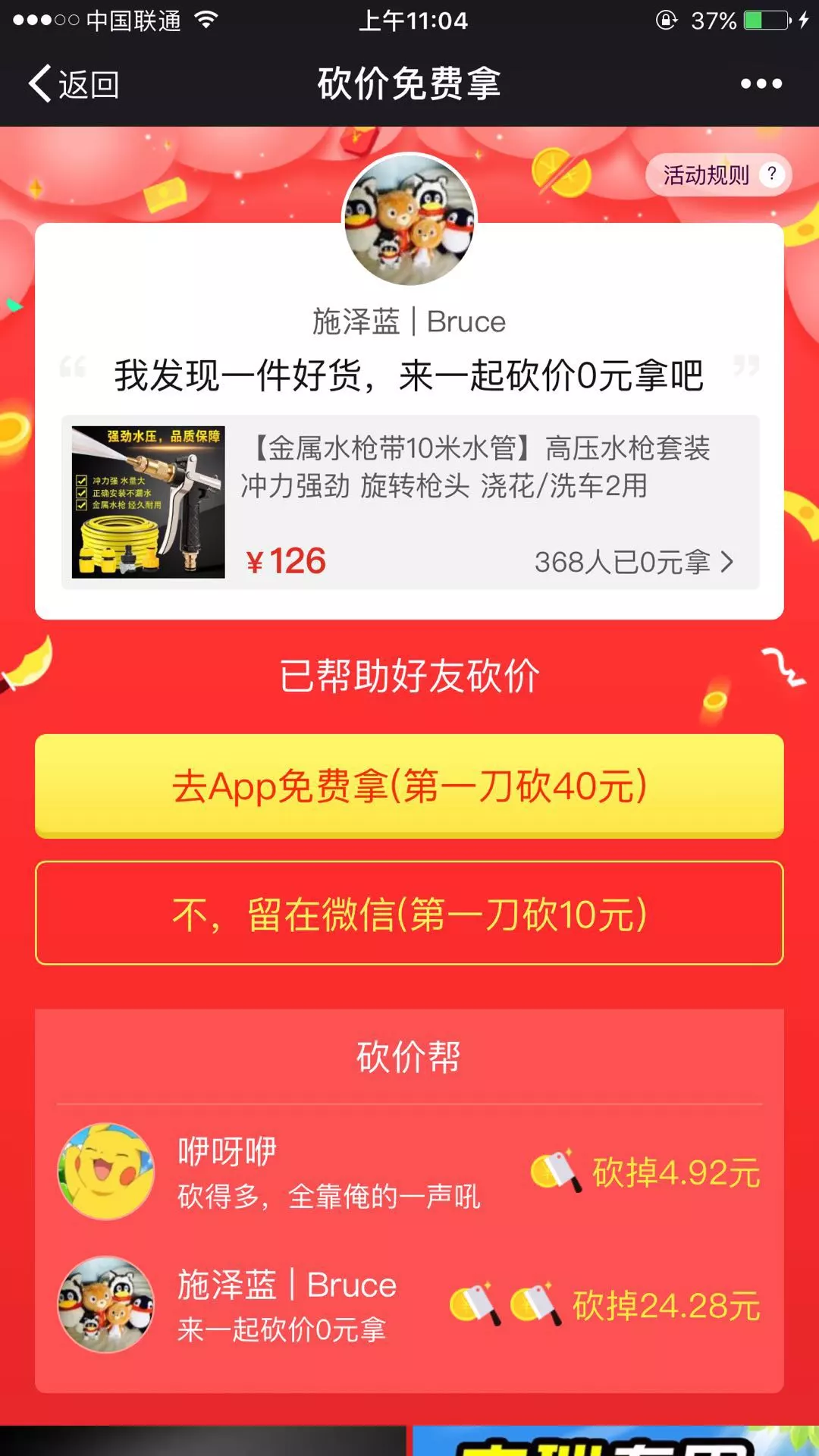Tap the 不，留在微信(第一刀砍10元) button
819x1456 pixels.
pos(409,915)
